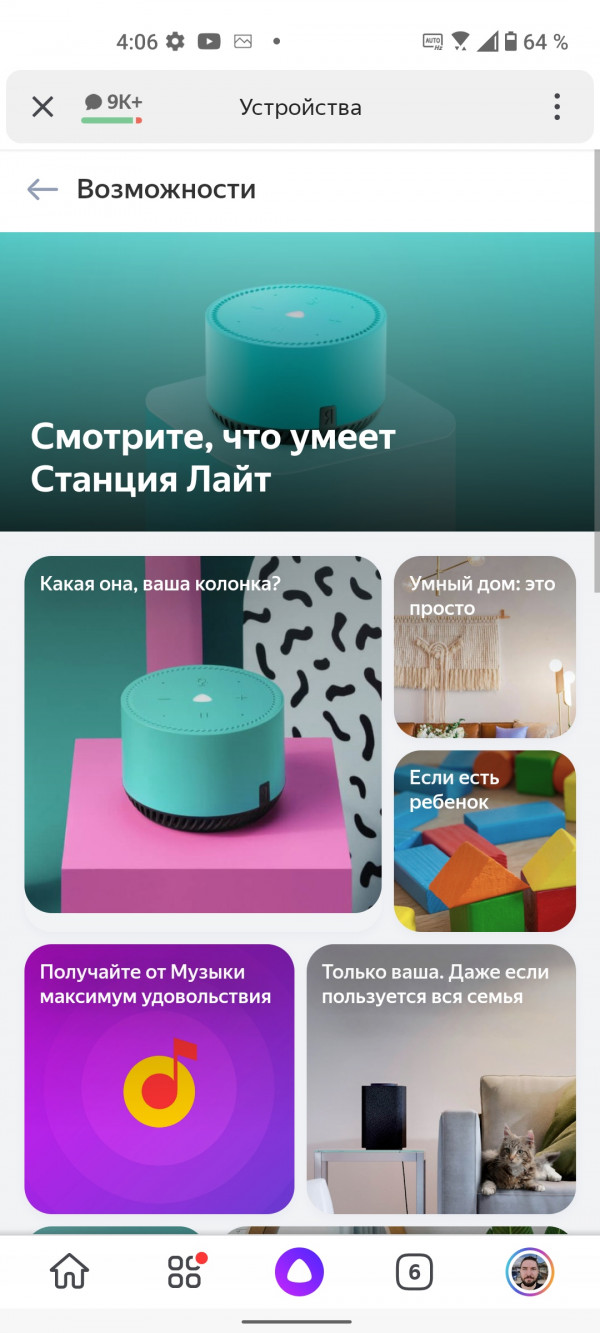Open the three-dot overflow menu

[557, 107]
